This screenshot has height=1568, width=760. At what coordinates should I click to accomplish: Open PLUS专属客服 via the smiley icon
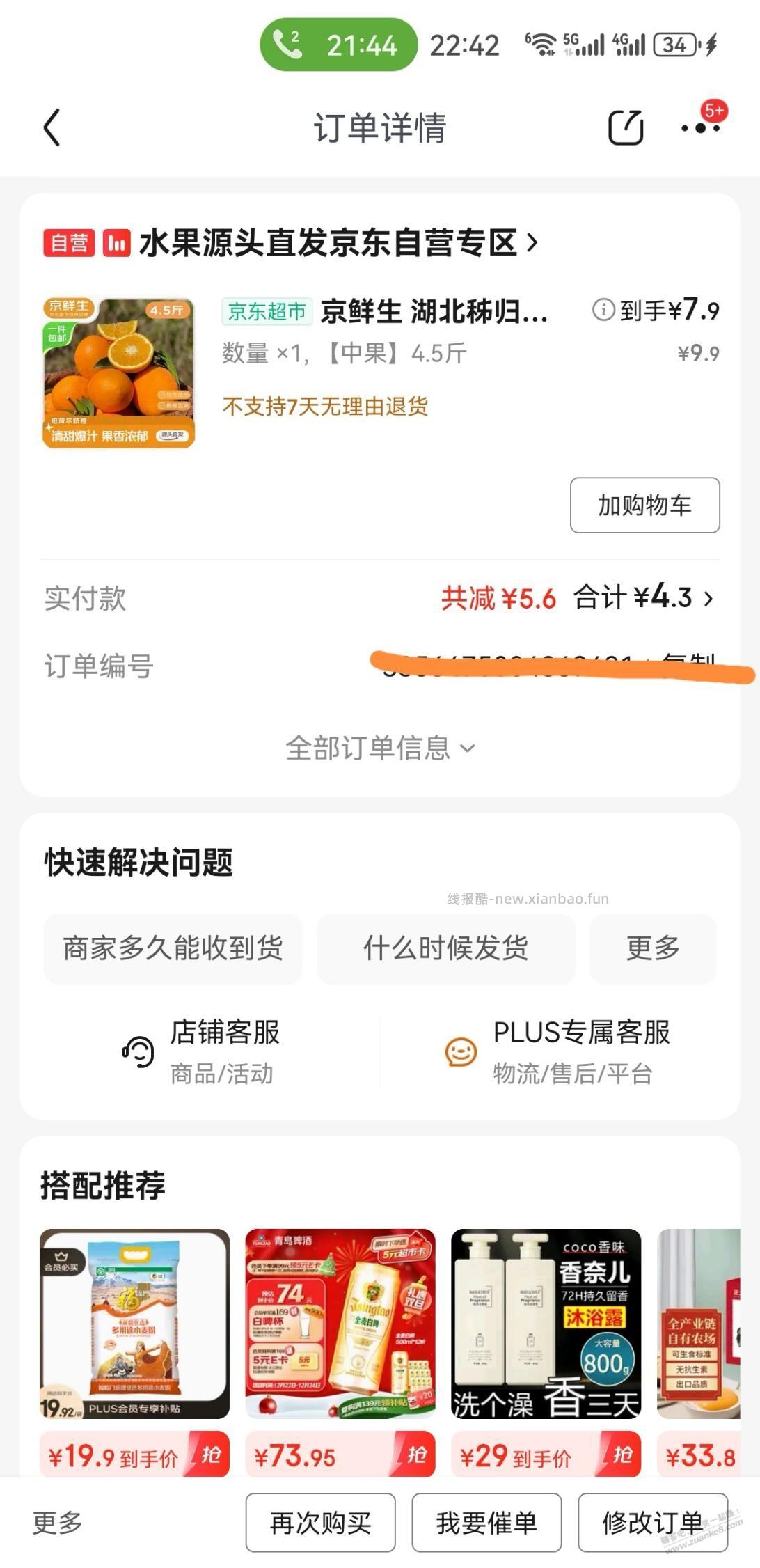[461, 1052]
